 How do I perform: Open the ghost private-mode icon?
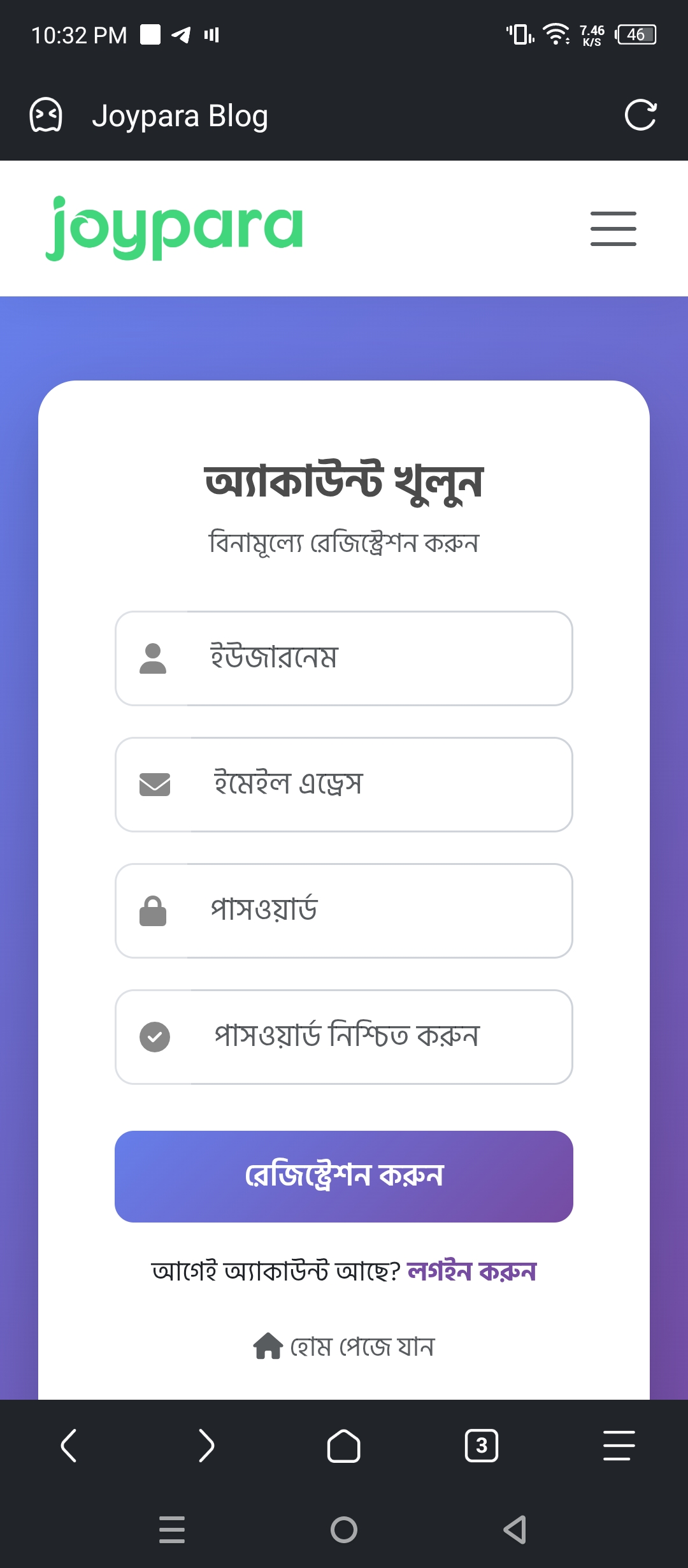click(x=46, y=115)
